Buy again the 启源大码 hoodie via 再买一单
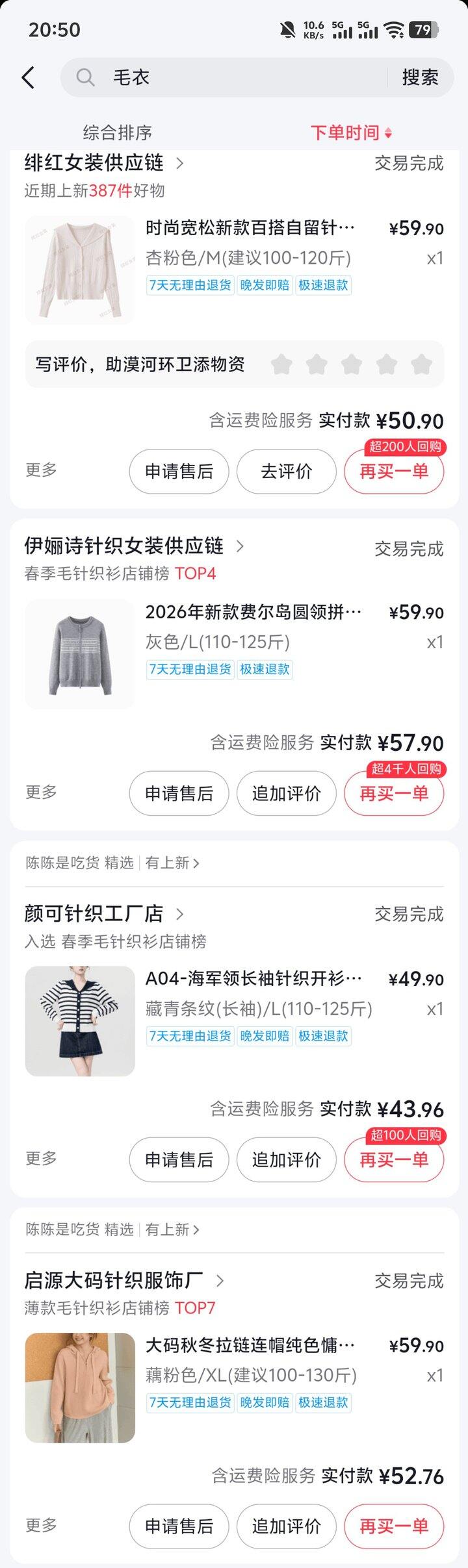 coord(394,1526)
